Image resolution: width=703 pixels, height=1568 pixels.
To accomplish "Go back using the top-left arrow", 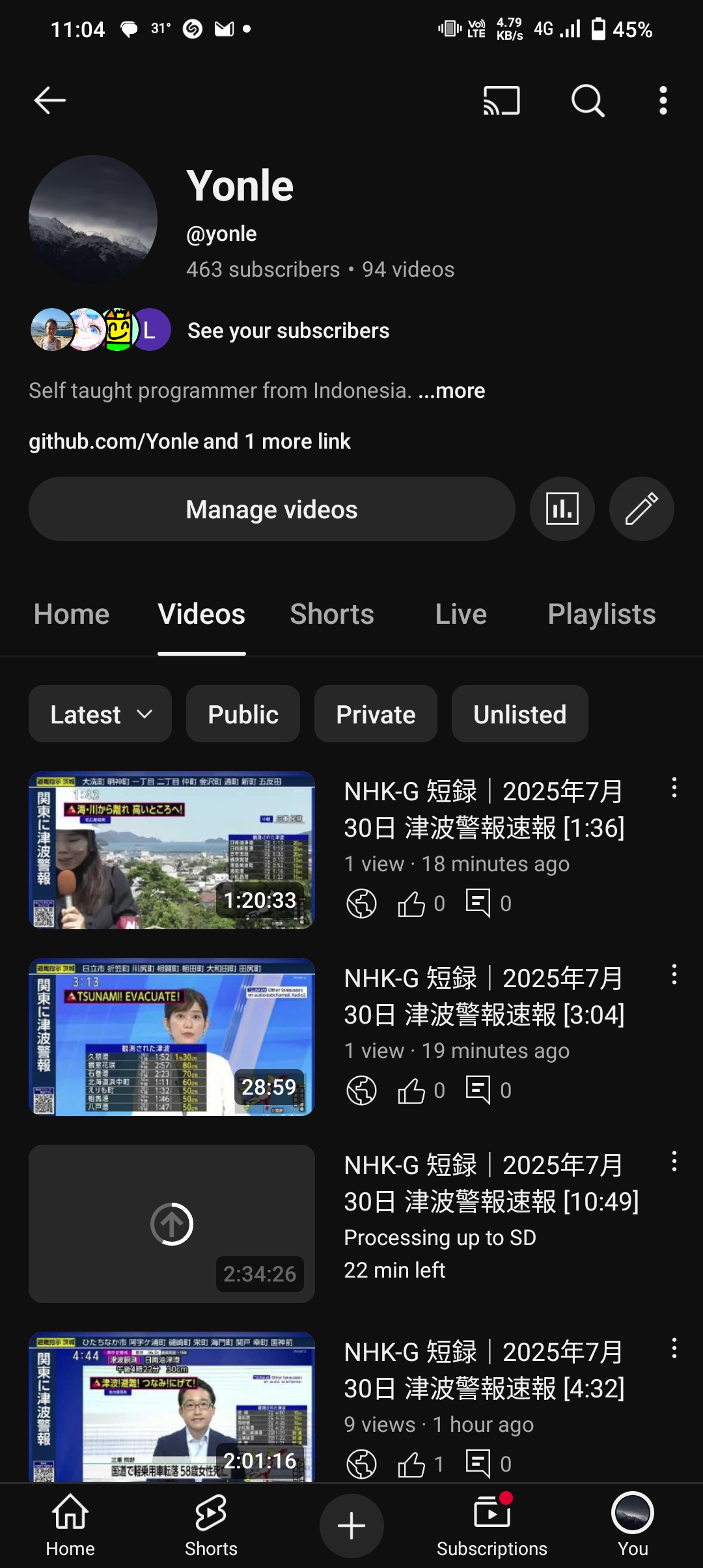I will click(49, 100).
